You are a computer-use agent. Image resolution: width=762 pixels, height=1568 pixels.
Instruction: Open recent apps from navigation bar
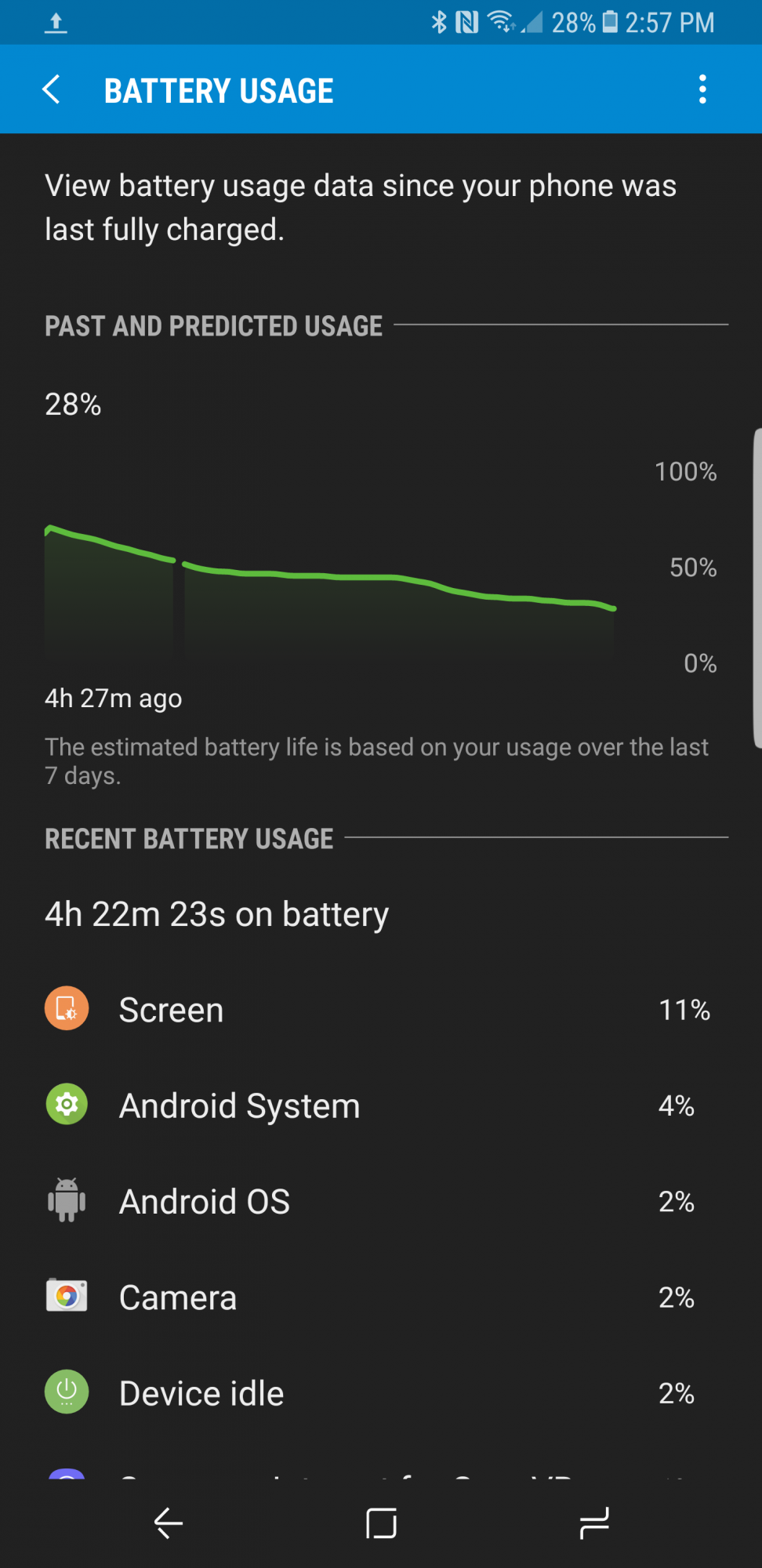click(594, 1523)
